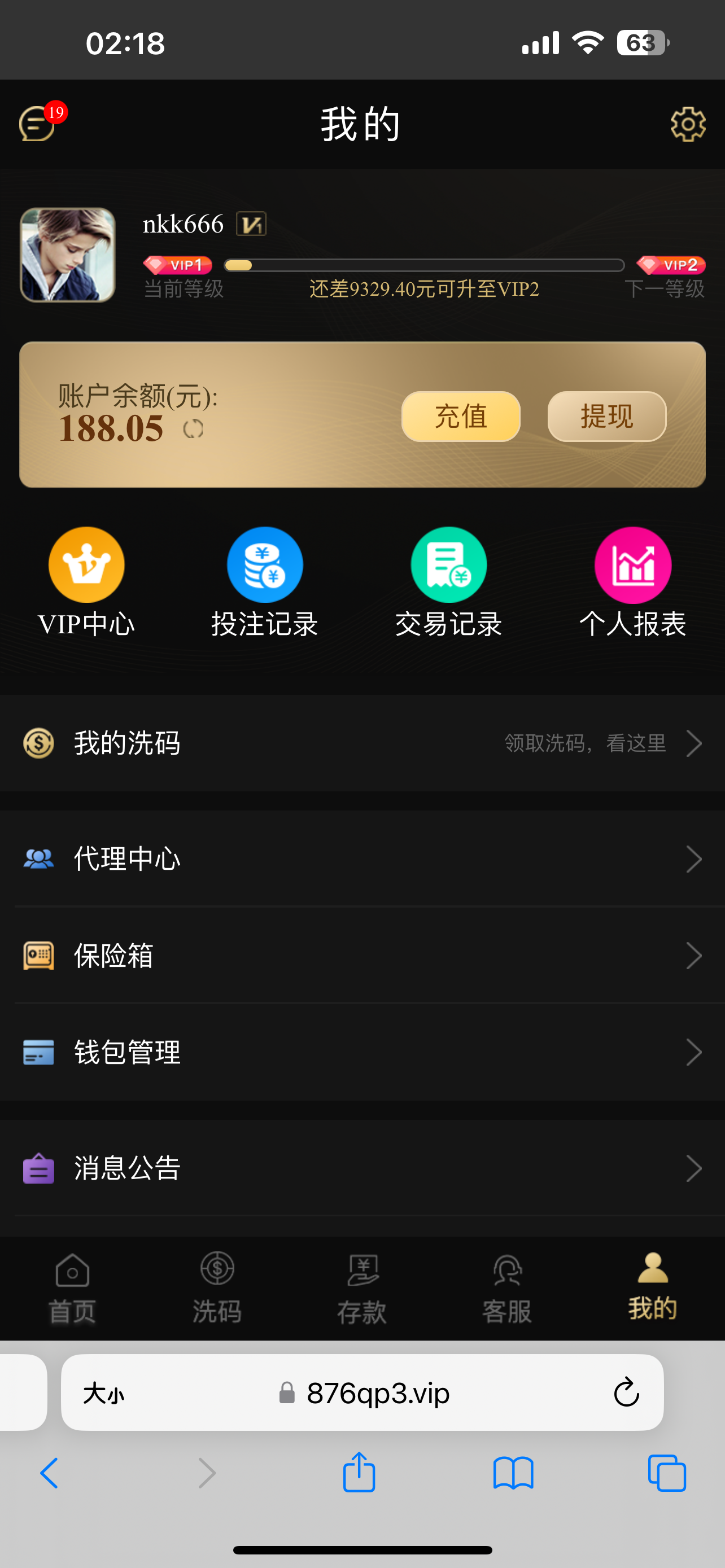View 交易记录 transaction records

coord(449,582)
